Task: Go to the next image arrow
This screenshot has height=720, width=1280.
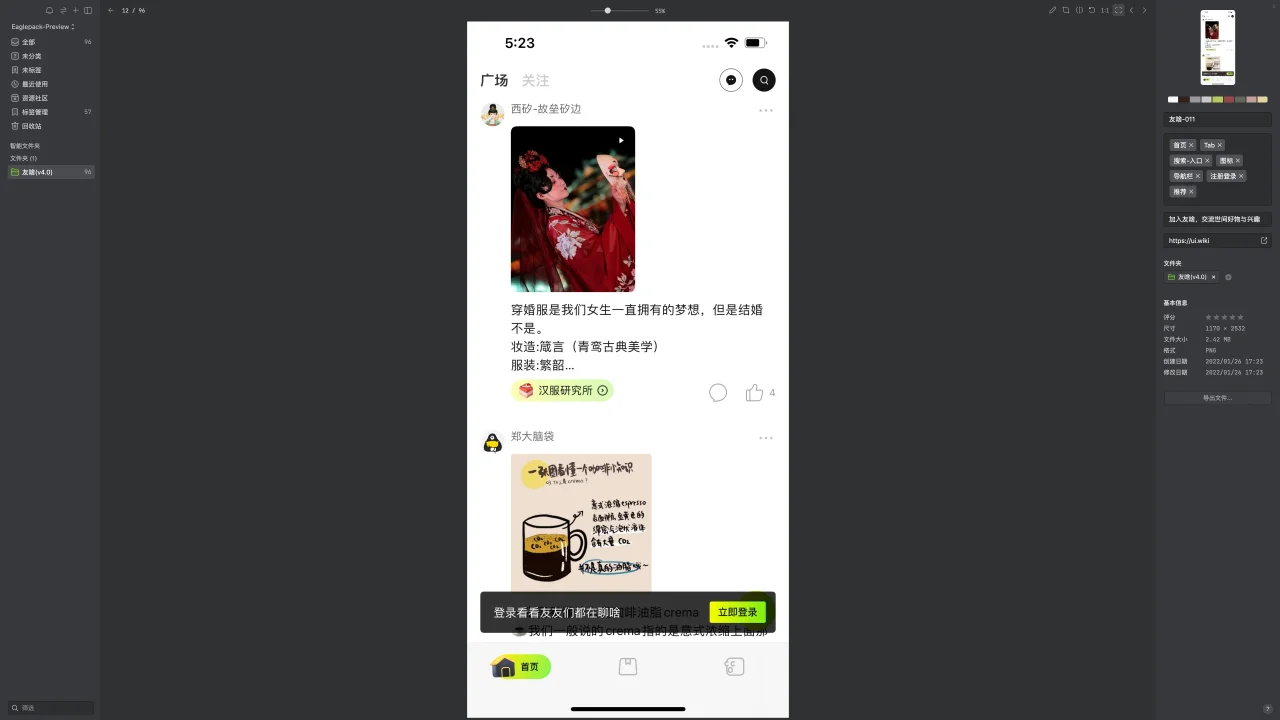Action: [1145, 10]
